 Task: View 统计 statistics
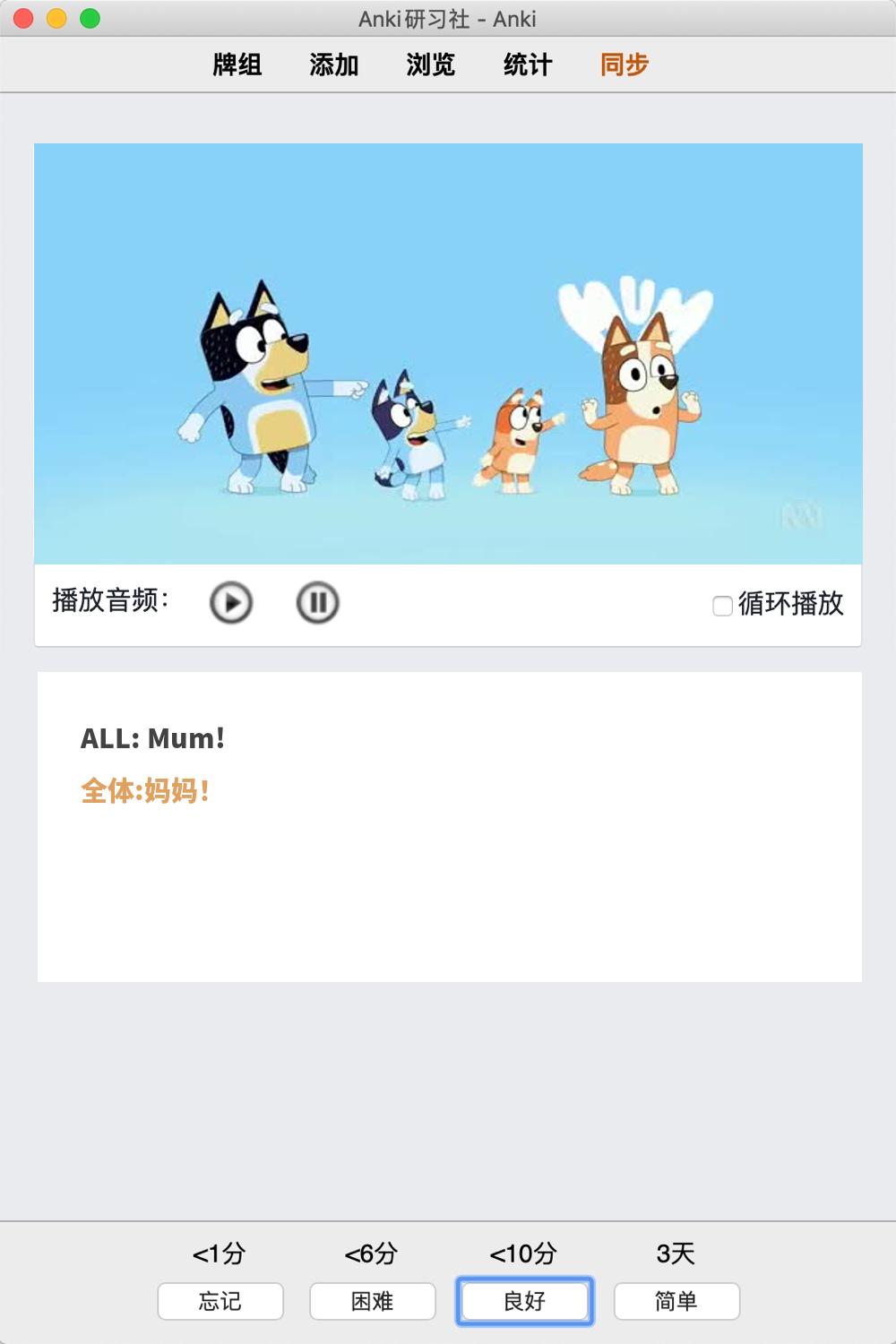click(528, 65)
